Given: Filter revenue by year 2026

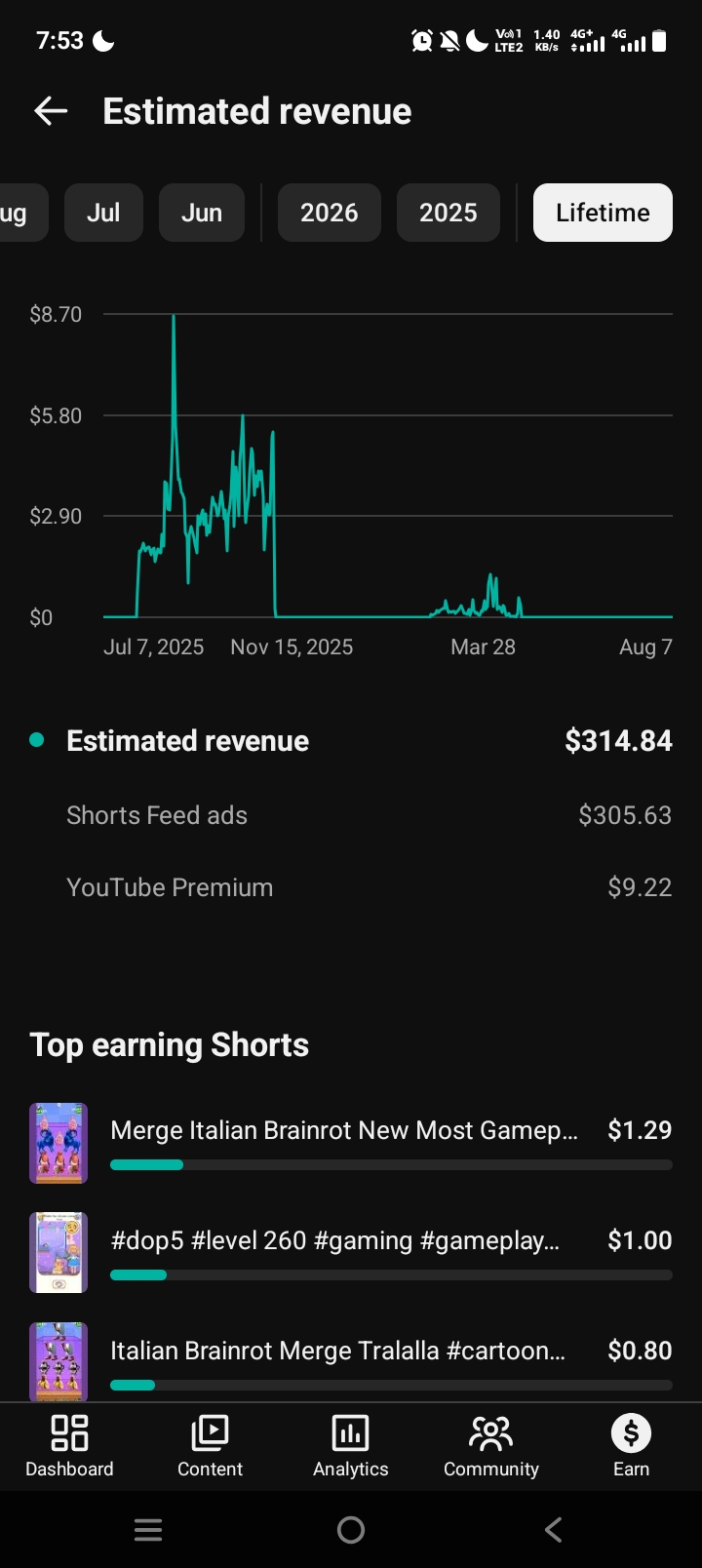Looking at the screenshot, I should pos(329,213).
